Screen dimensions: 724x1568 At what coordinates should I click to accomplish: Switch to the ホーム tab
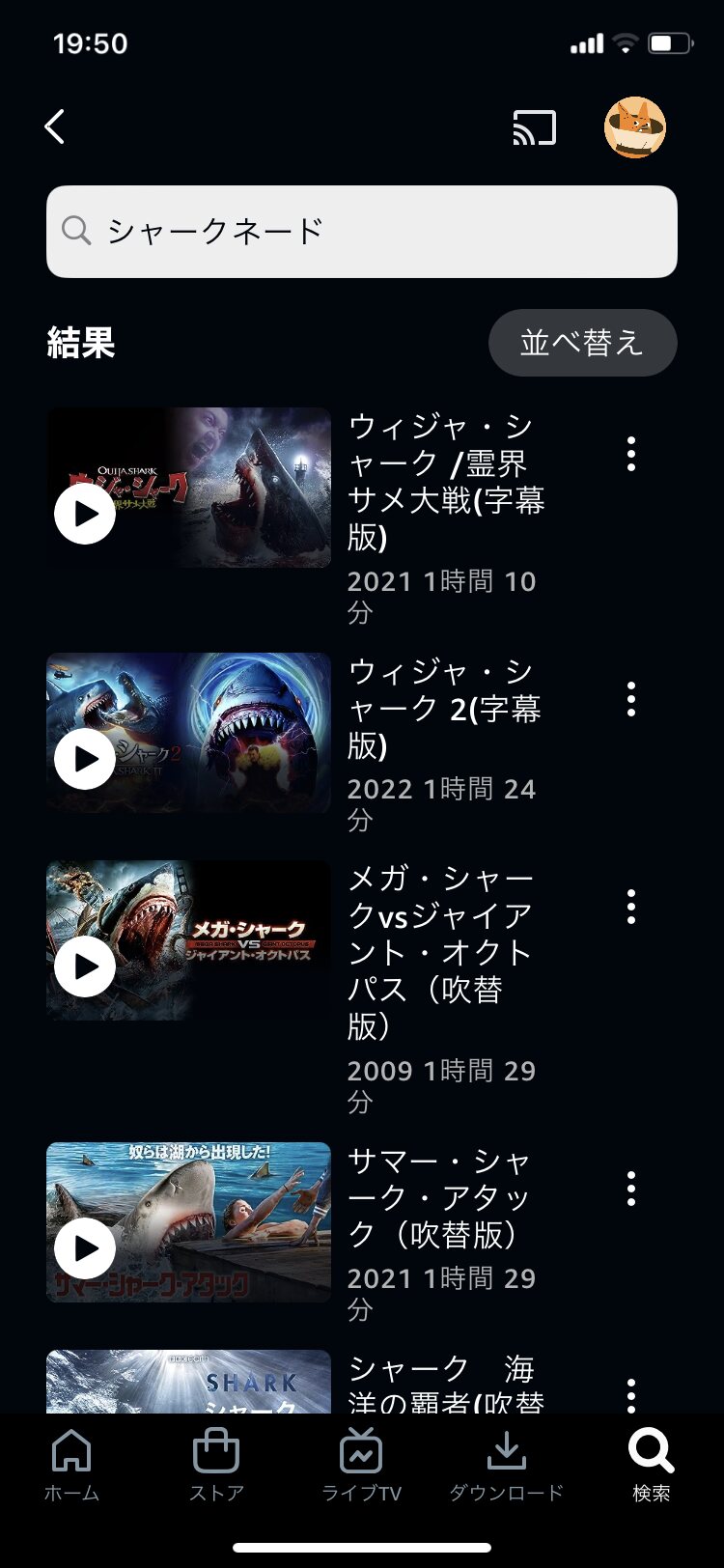coord(71,1465)
